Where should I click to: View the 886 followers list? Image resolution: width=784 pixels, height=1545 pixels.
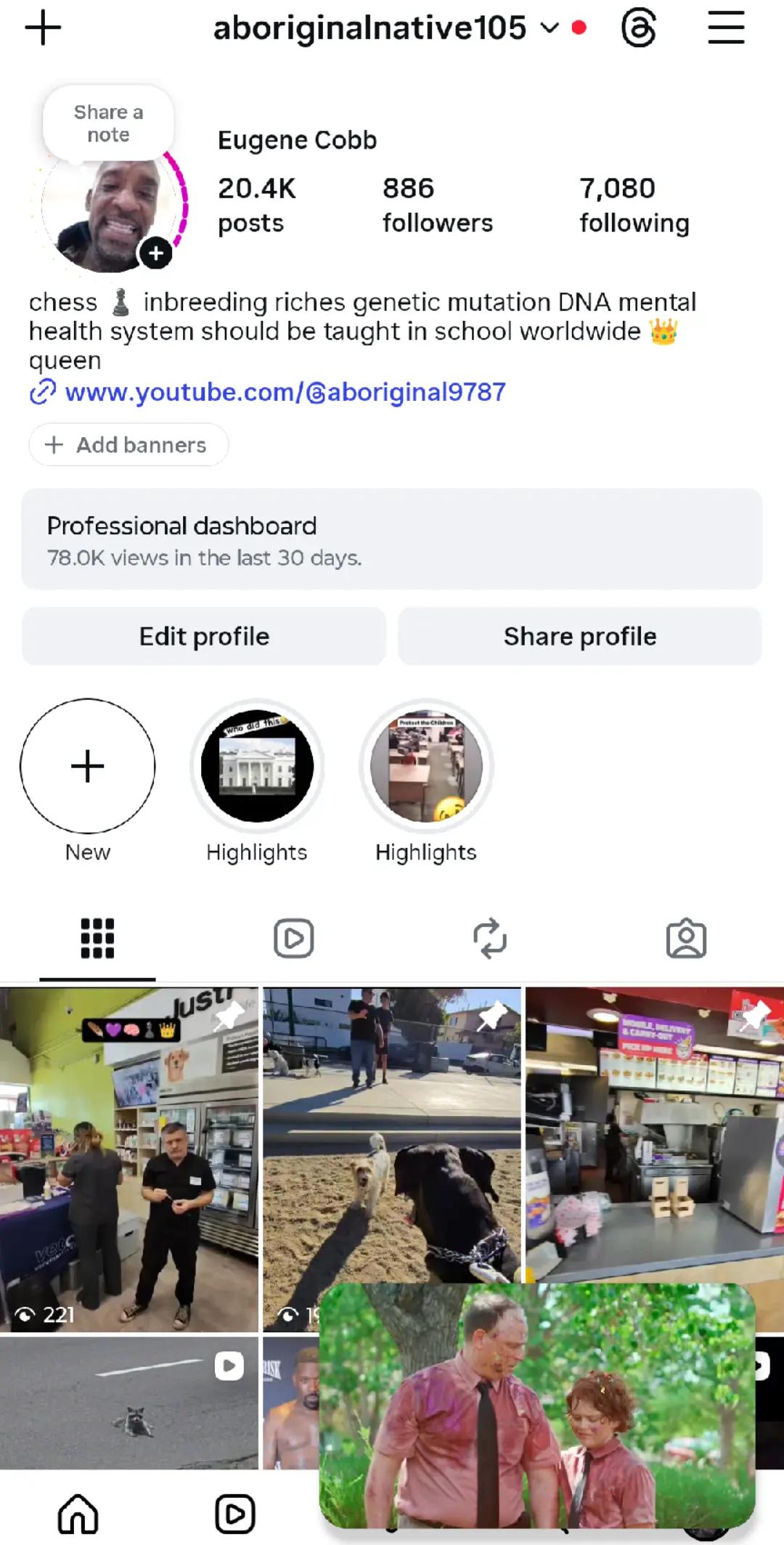coord(438,205)
